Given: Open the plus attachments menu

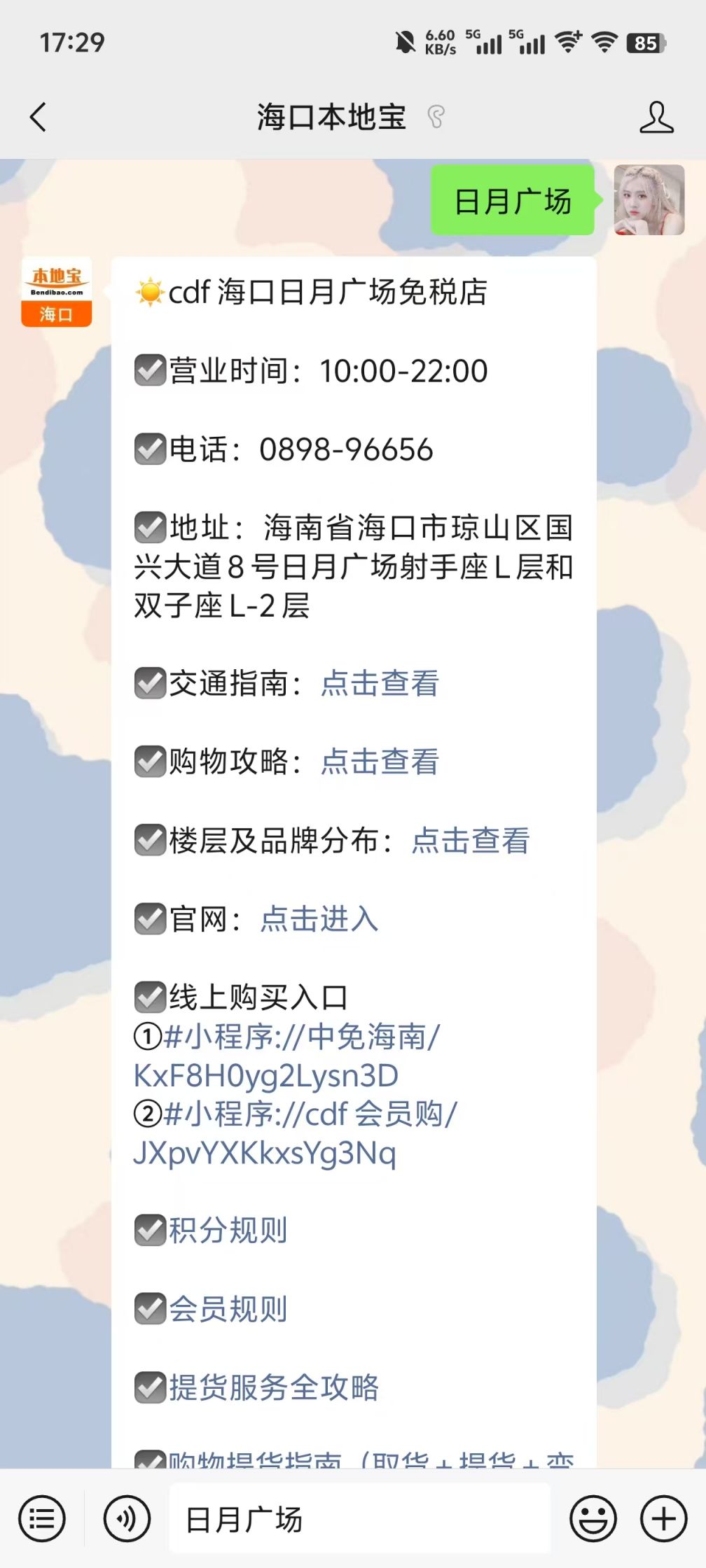Looking at the screenshot, I should (x=663, y=1519).
